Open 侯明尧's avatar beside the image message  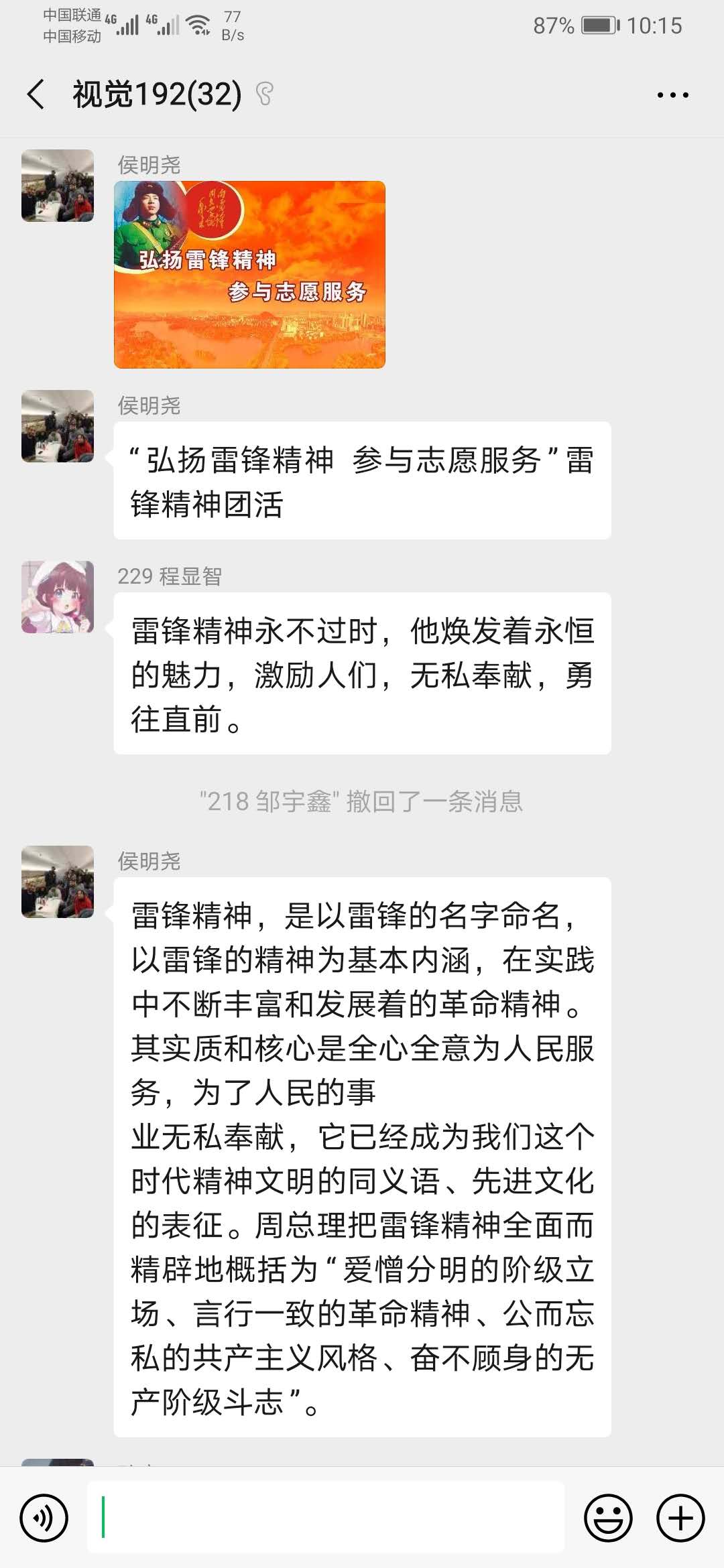[58, 186]
